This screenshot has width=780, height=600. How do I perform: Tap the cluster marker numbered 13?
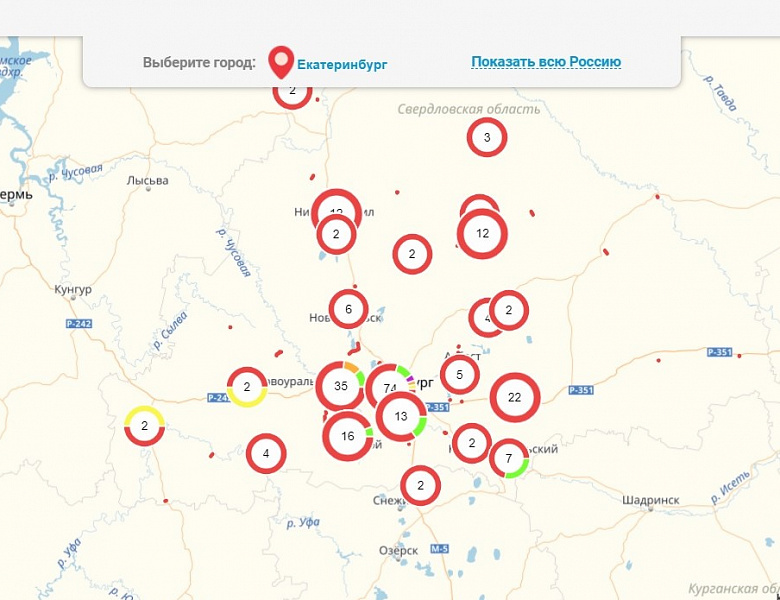[x=401, y=416]
